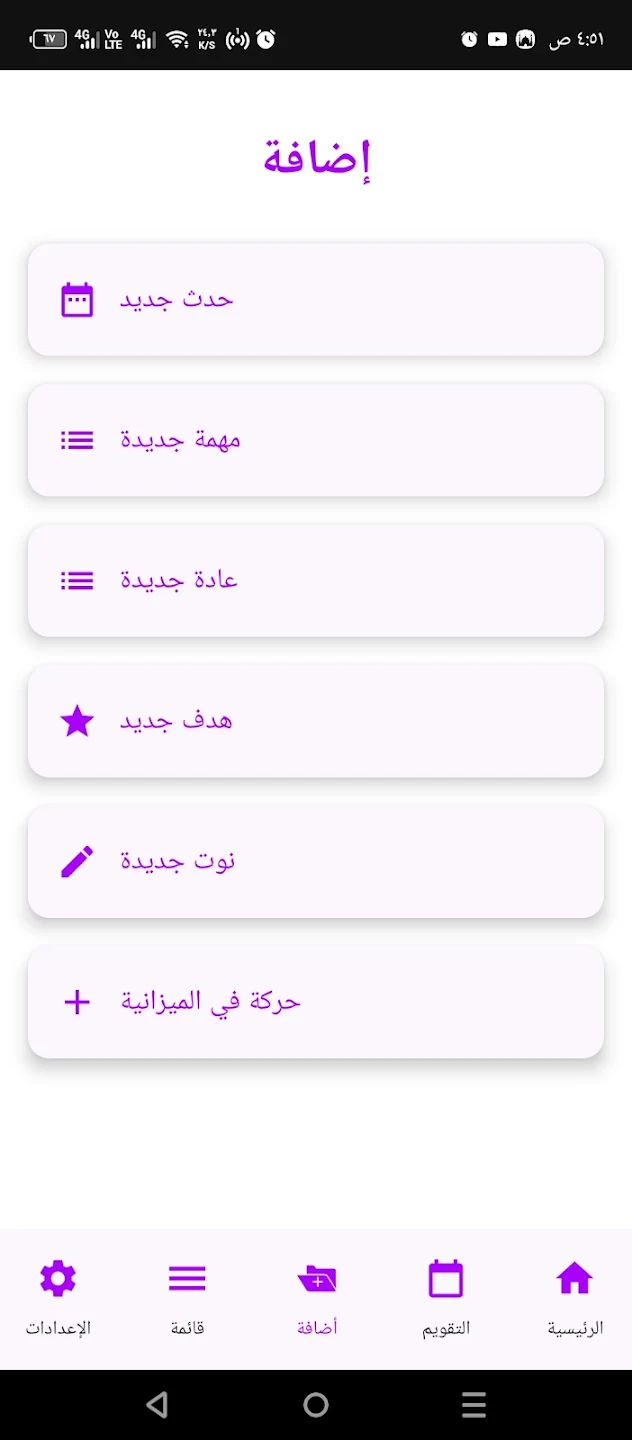Go to the List tab (قائمة)
The width and height of the screenshot is (632, 1440).
(x=187, y=1297)
